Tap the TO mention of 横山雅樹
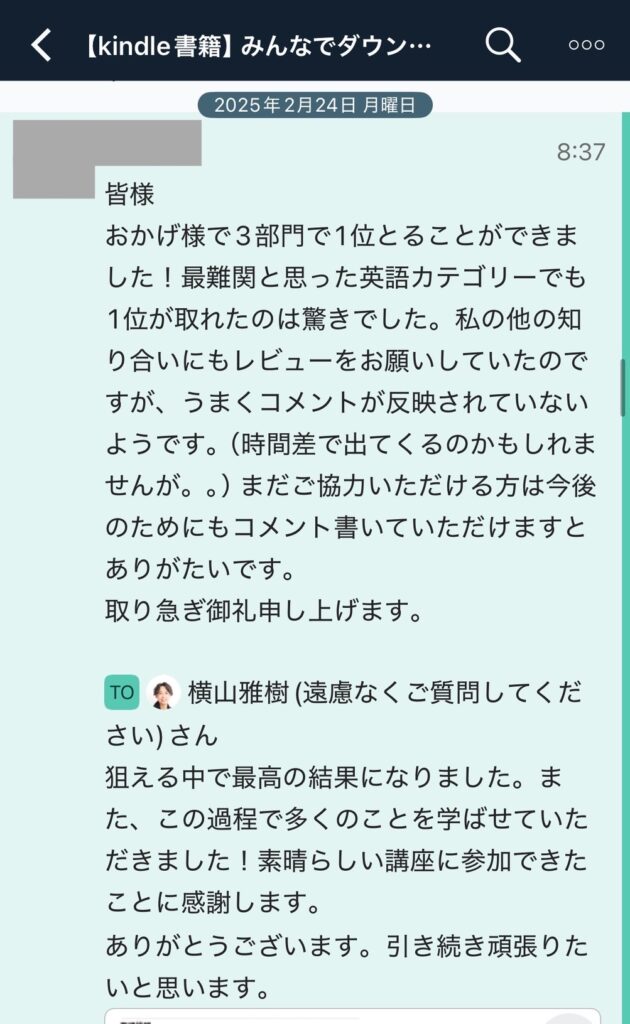The width and height of the screenshot is (630, 1024). (x=122, y=692)
